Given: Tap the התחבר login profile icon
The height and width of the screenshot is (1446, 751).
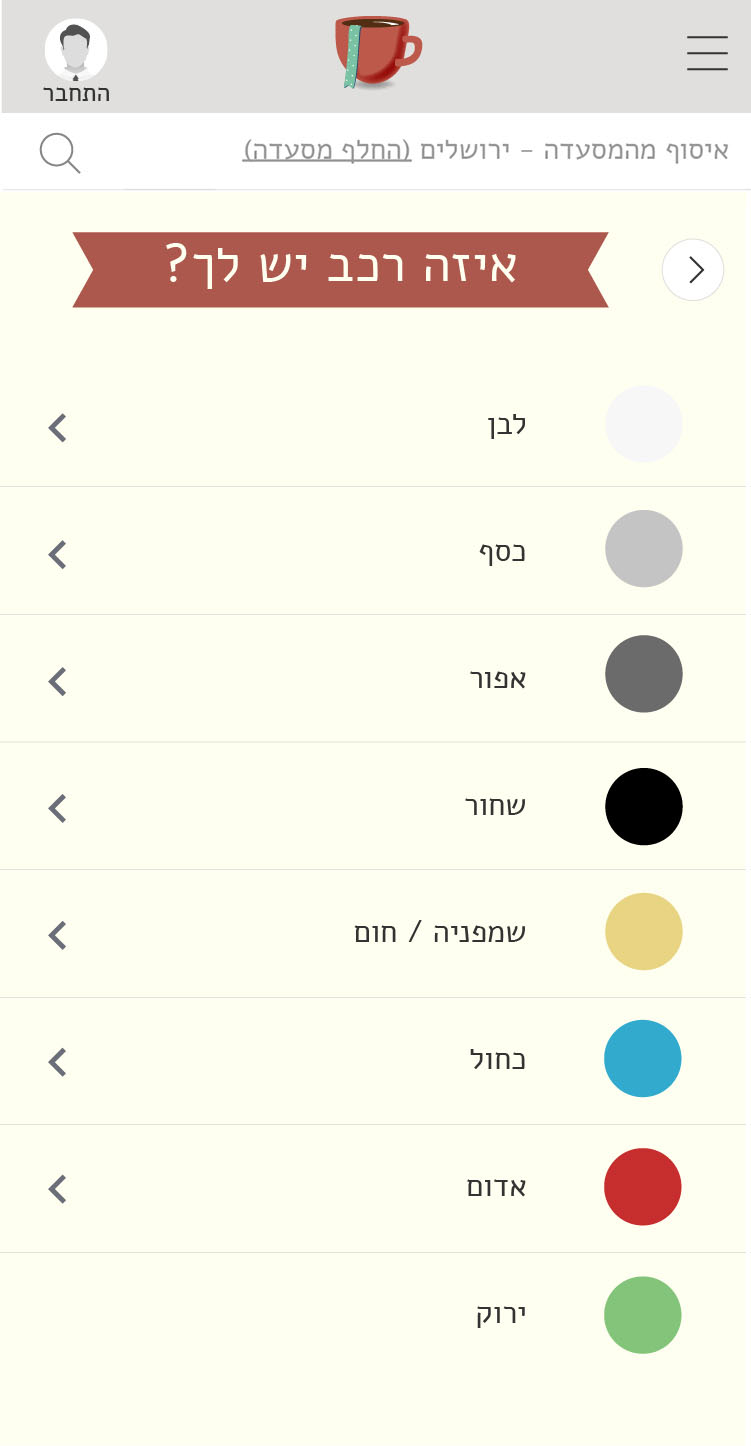Looking at the screenshot, I should coord(76,52).
